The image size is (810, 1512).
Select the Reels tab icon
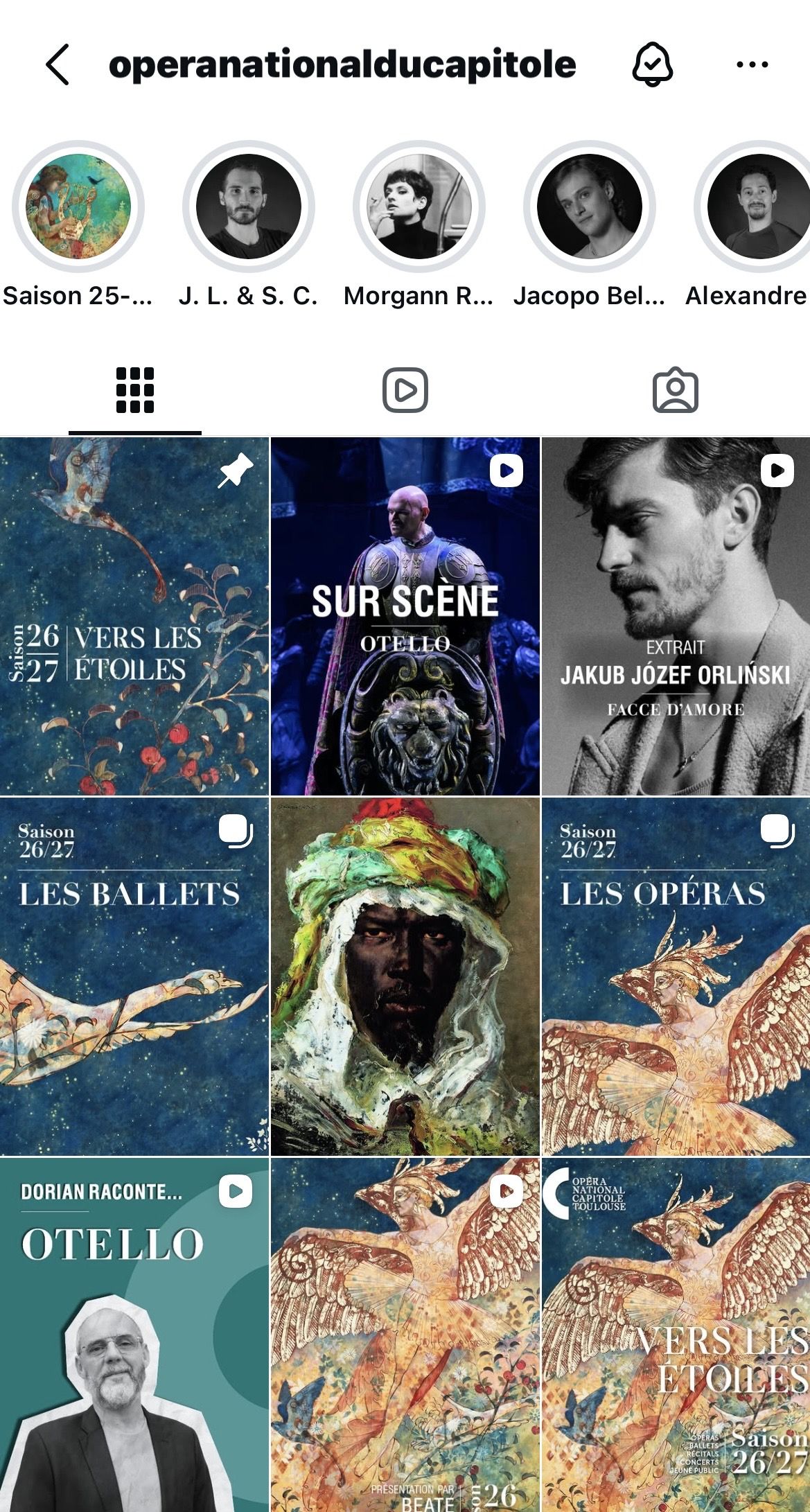pos(405,391)
